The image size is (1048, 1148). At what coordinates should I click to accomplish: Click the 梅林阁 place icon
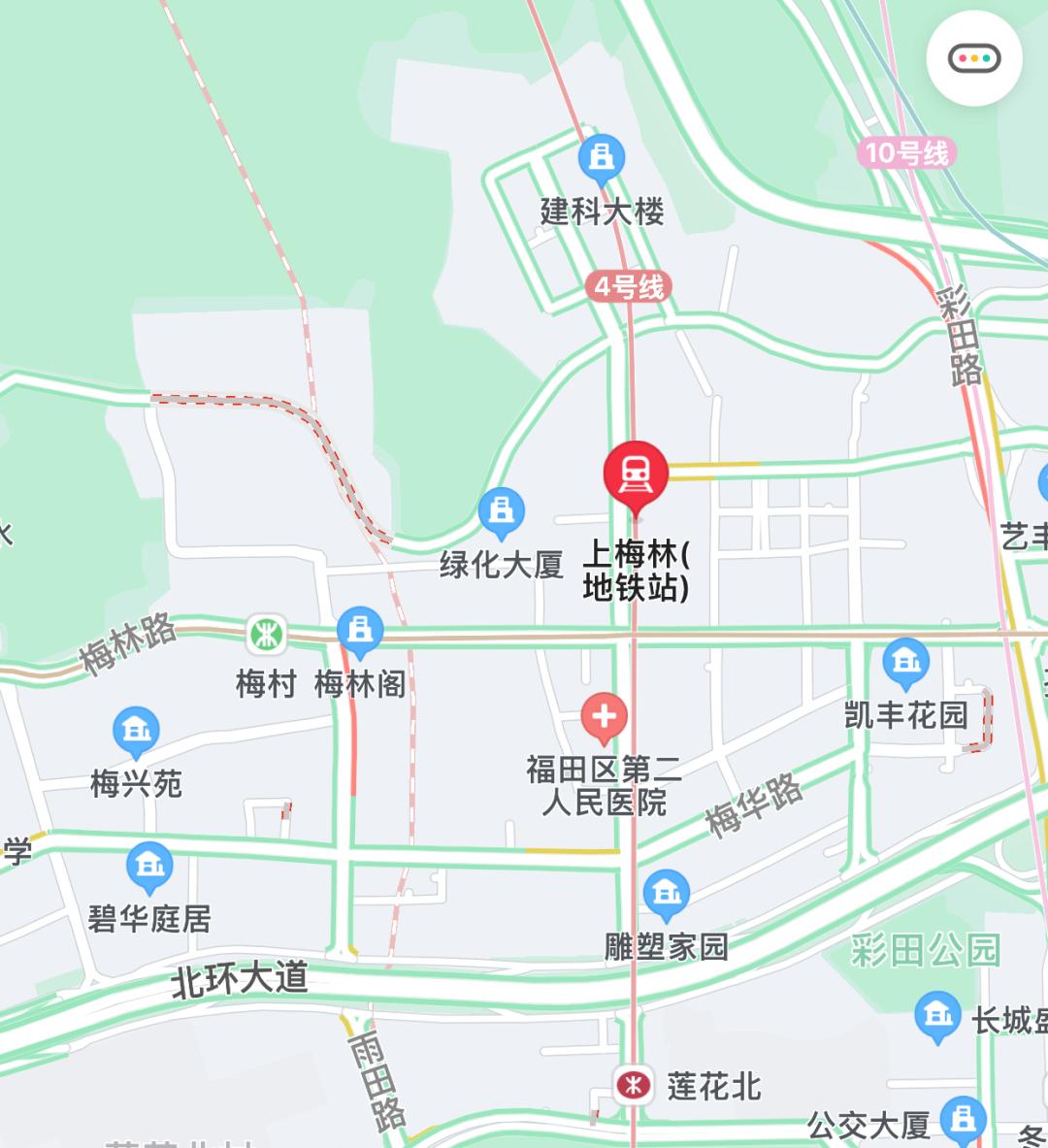pos(359,631)
